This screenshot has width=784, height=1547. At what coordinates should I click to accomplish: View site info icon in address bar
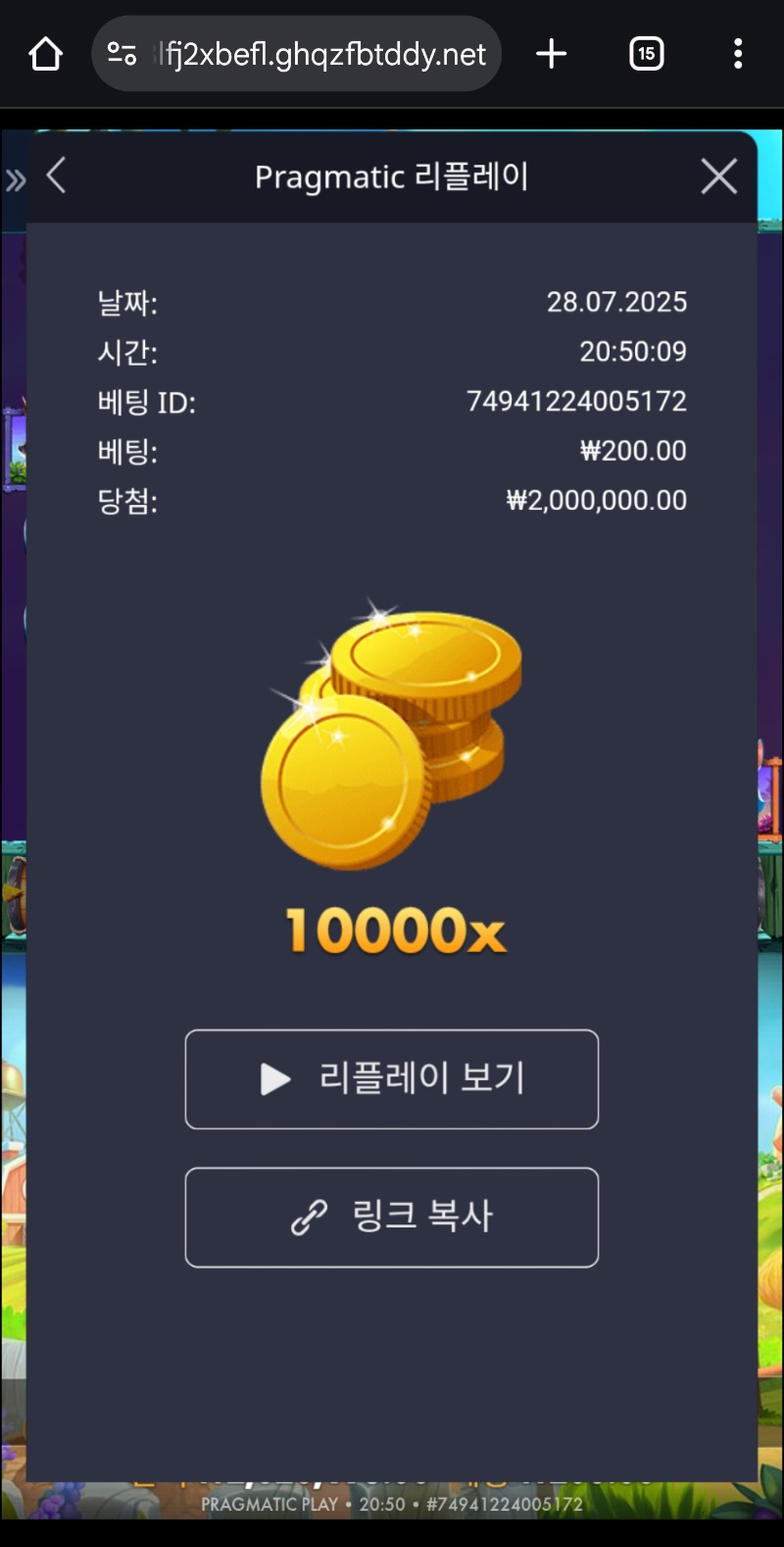122,54
